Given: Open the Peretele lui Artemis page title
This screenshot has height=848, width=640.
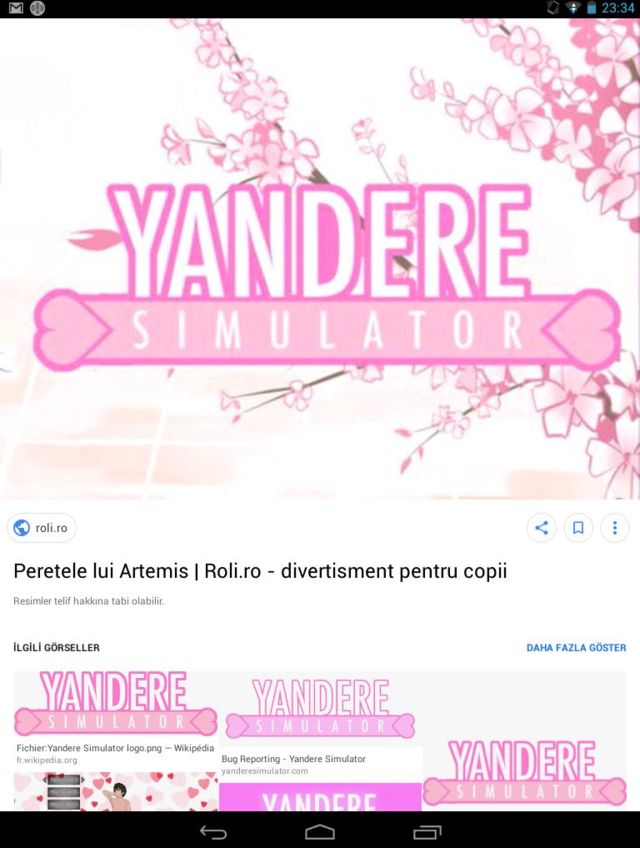Looking at the screenshot, I should click(x=260, y=572).
